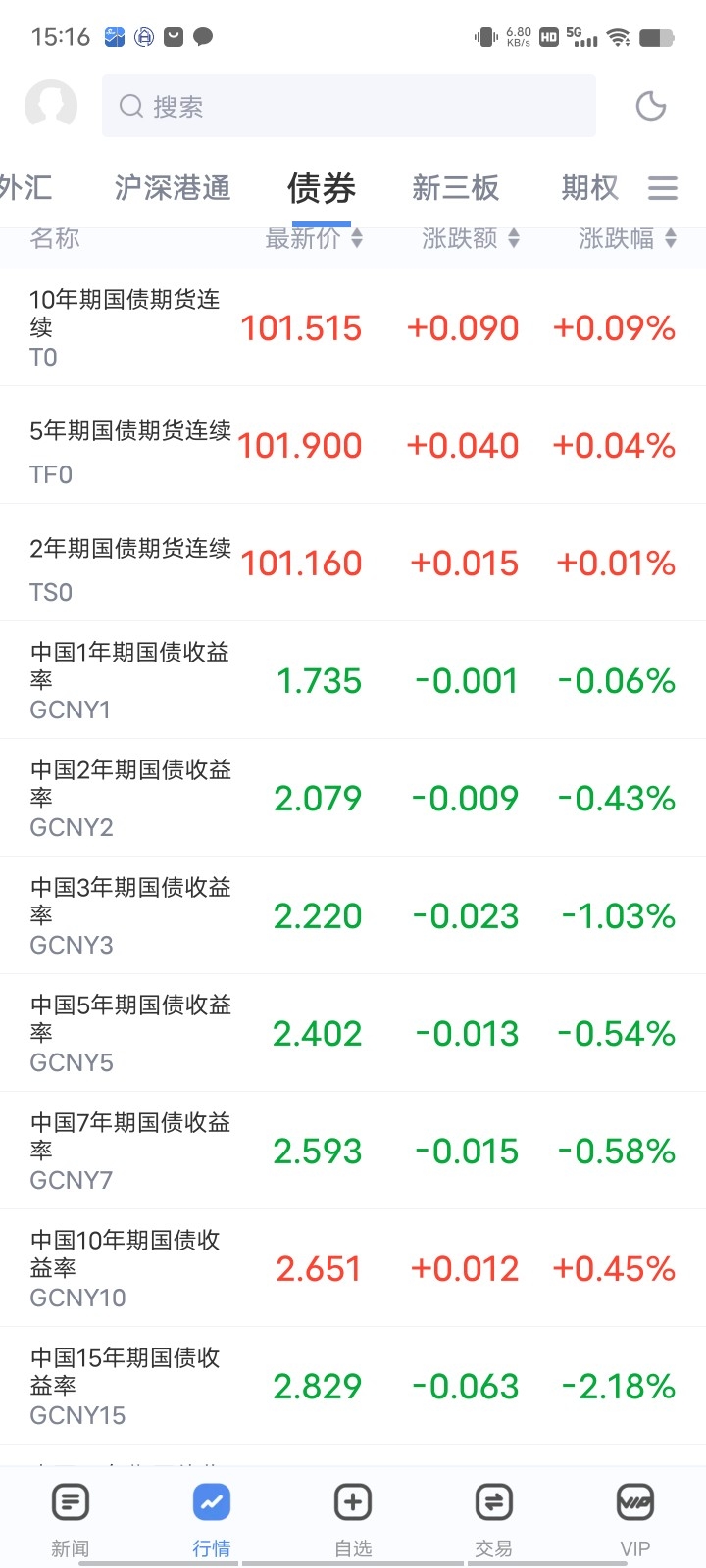Go to the VIP tab
Viewport: 706px width, 1568px height.
[x=635, y=1519]
